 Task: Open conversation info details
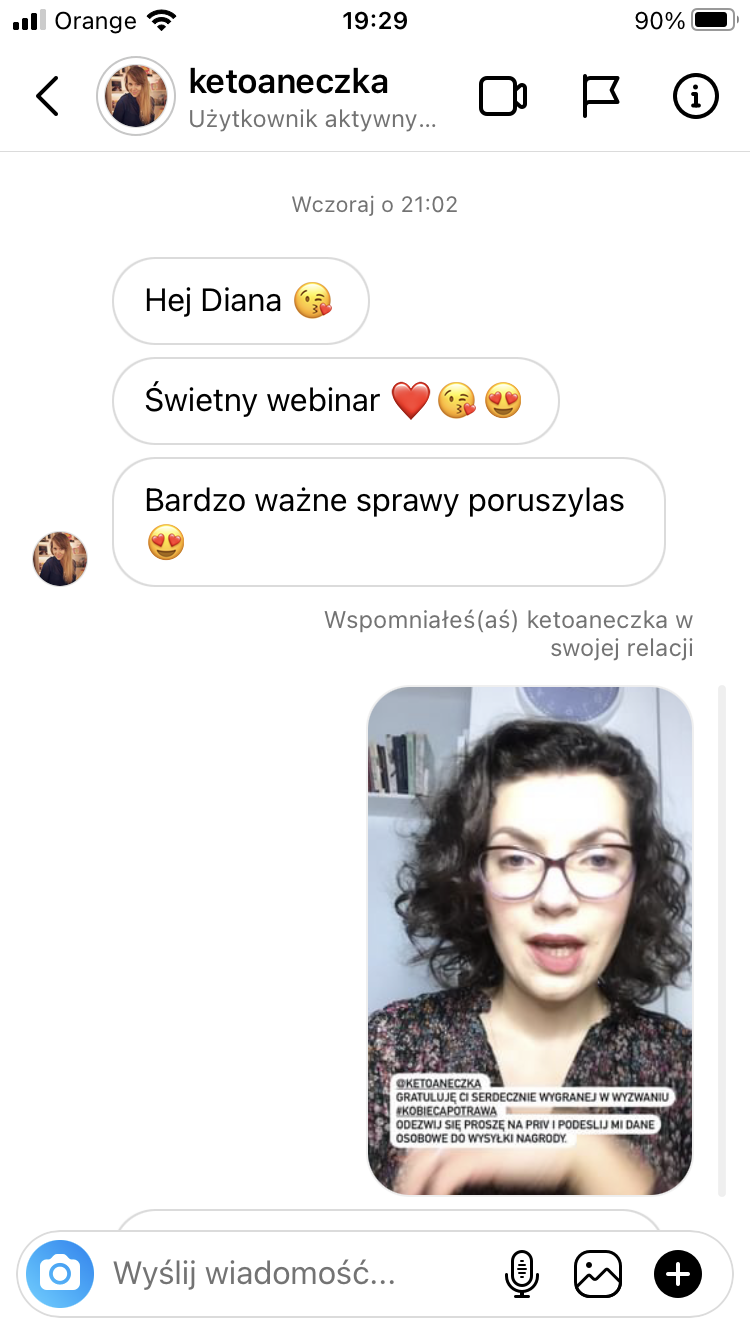pyautogui.click(x=696, y=96)
